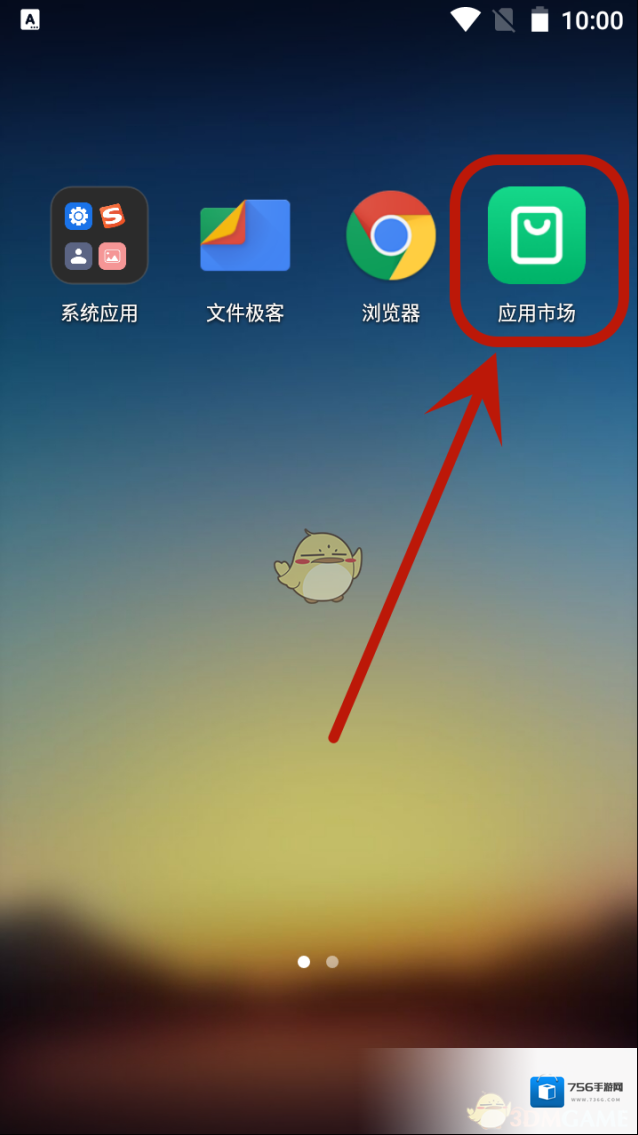The image size is (638, 1135).
Task: Go to the second home screen page dot
Action: coord(332,962)
